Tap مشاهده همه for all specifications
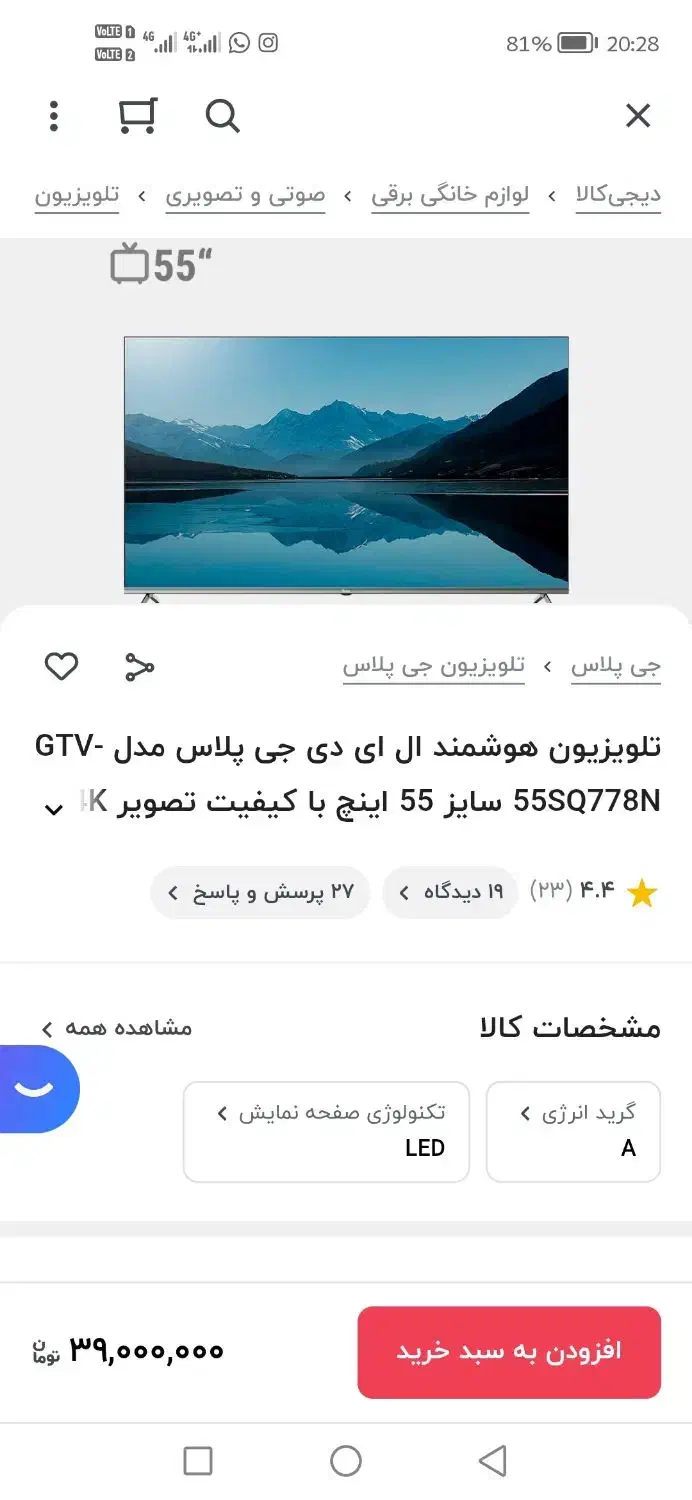The height and width of the screenshot is (1500, 692). [117, 1028]
